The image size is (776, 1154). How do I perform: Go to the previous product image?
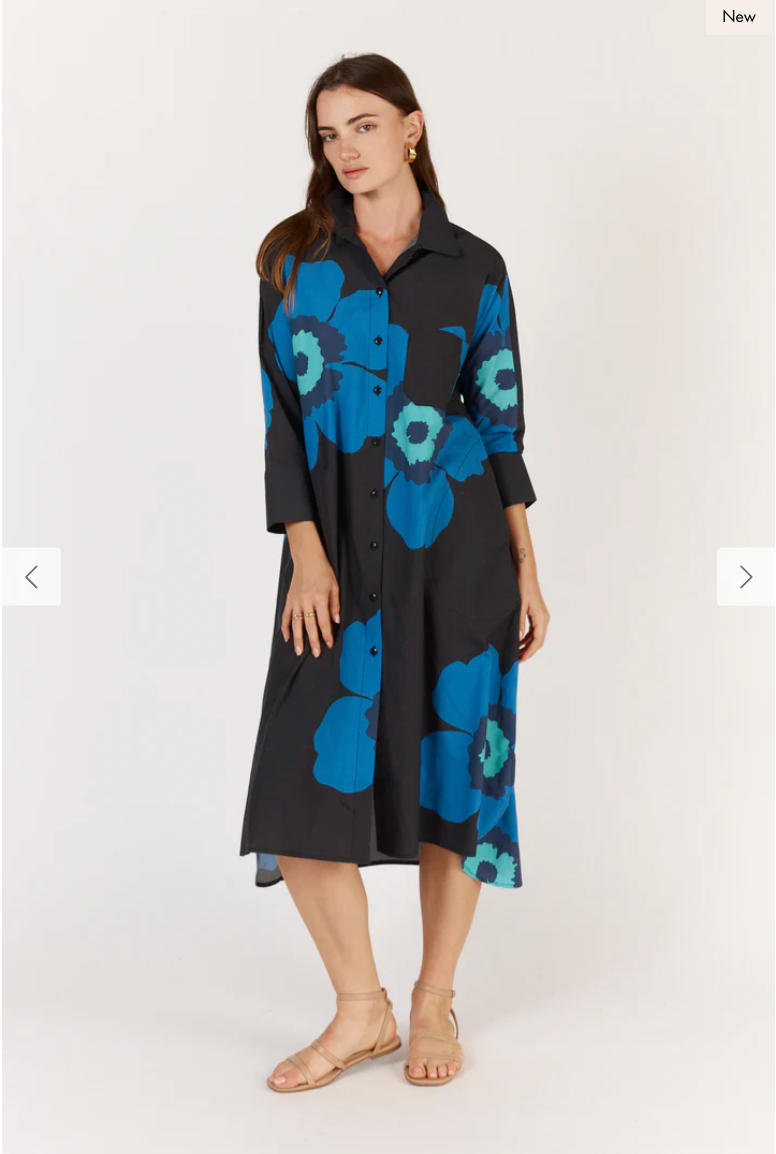click(31, 577)
